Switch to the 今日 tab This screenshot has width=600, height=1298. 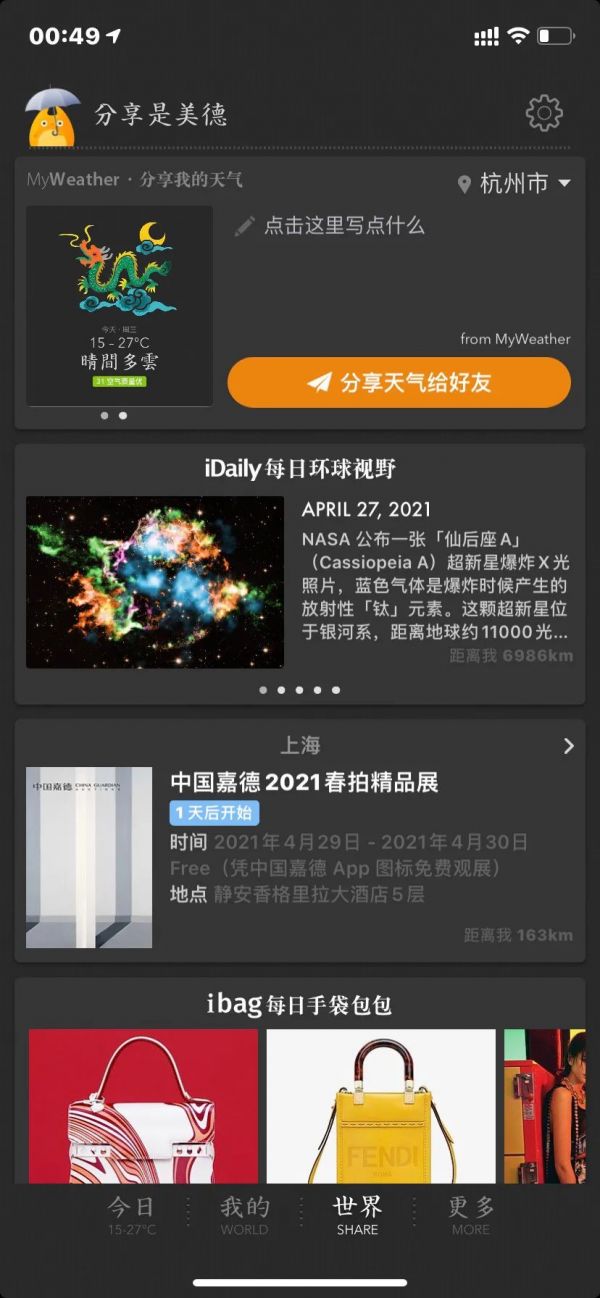tap(131, 1214)
